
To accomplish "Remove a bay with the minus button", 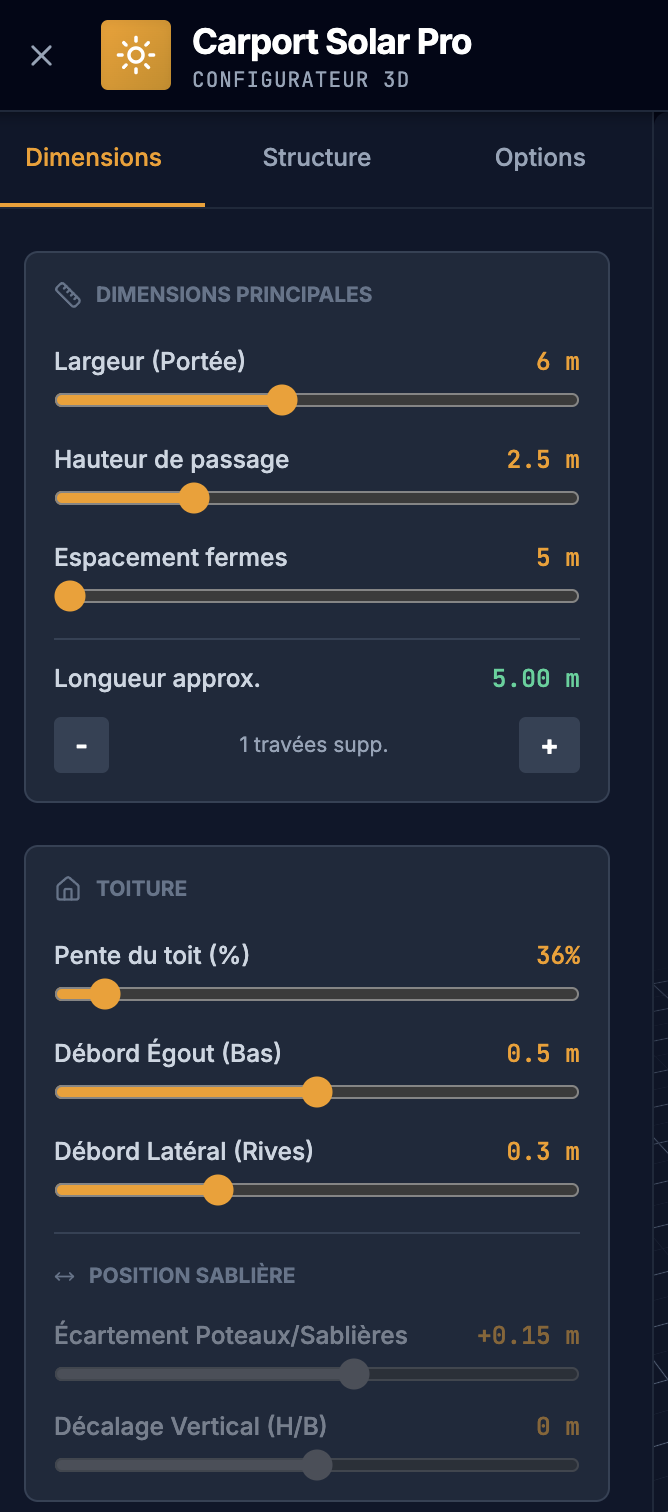I will tap(81, 745).
